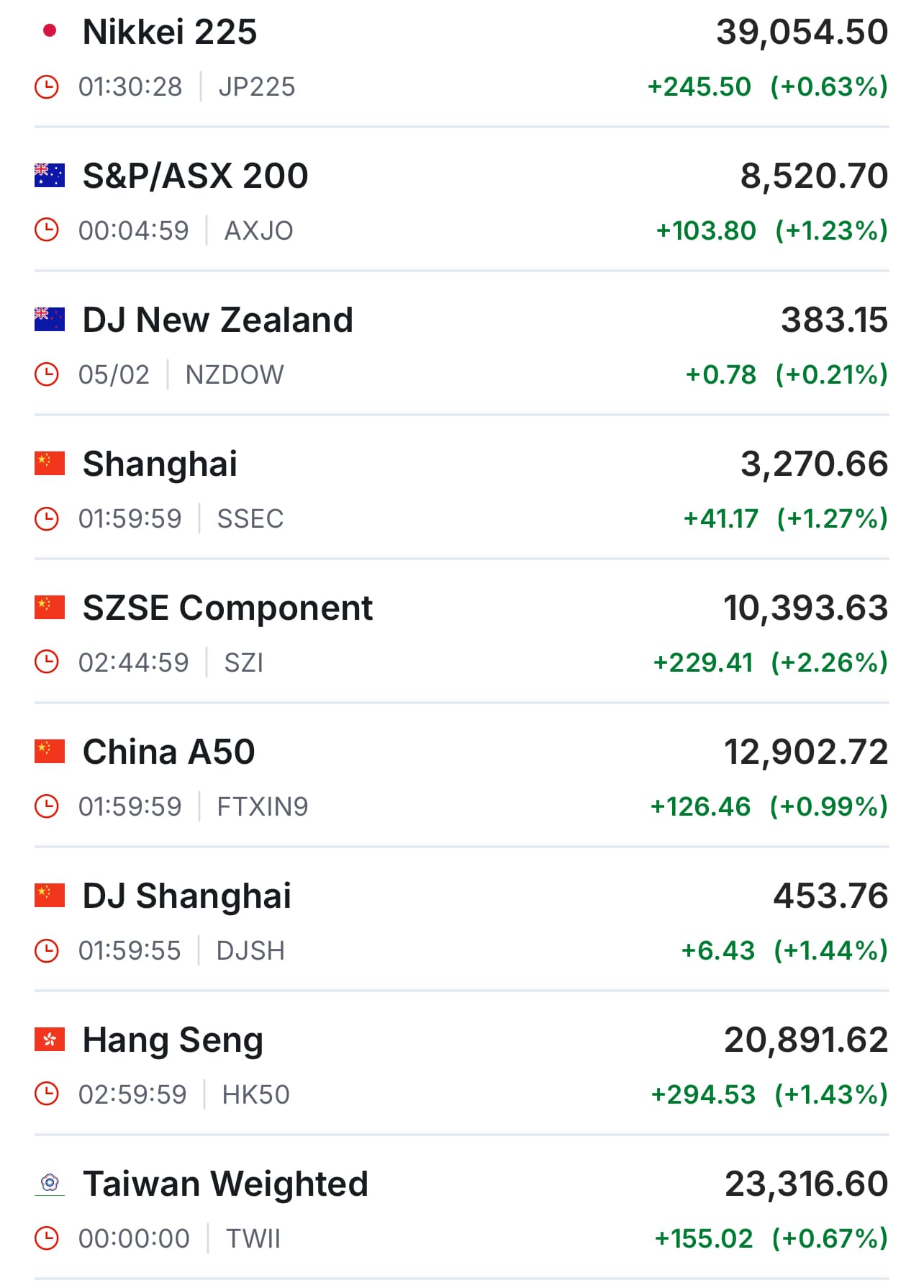Open the DJ Shanghai index row
The image size is (924, 1288).
click(186, 897)
